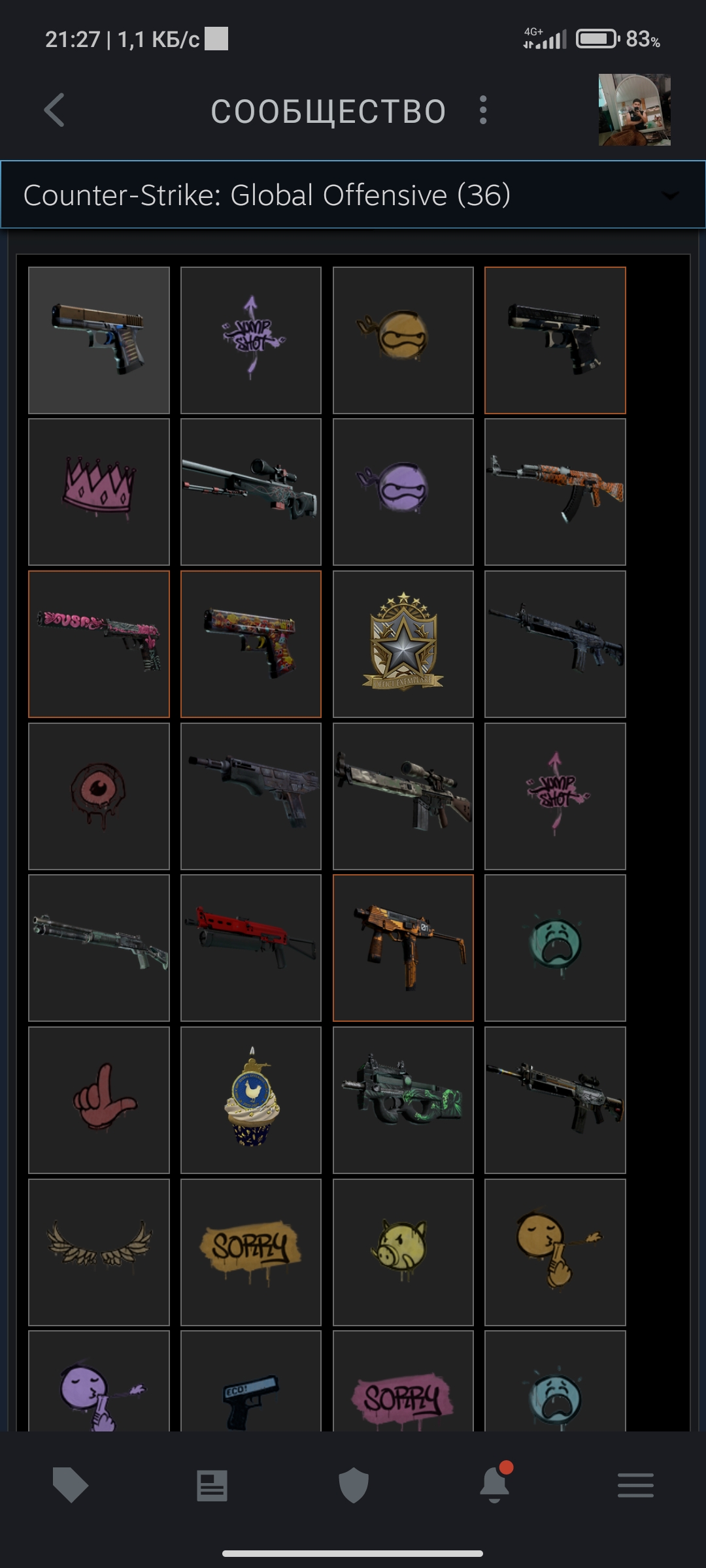
Task: Open the cupcake chicken pin item
Action: 251,1100
